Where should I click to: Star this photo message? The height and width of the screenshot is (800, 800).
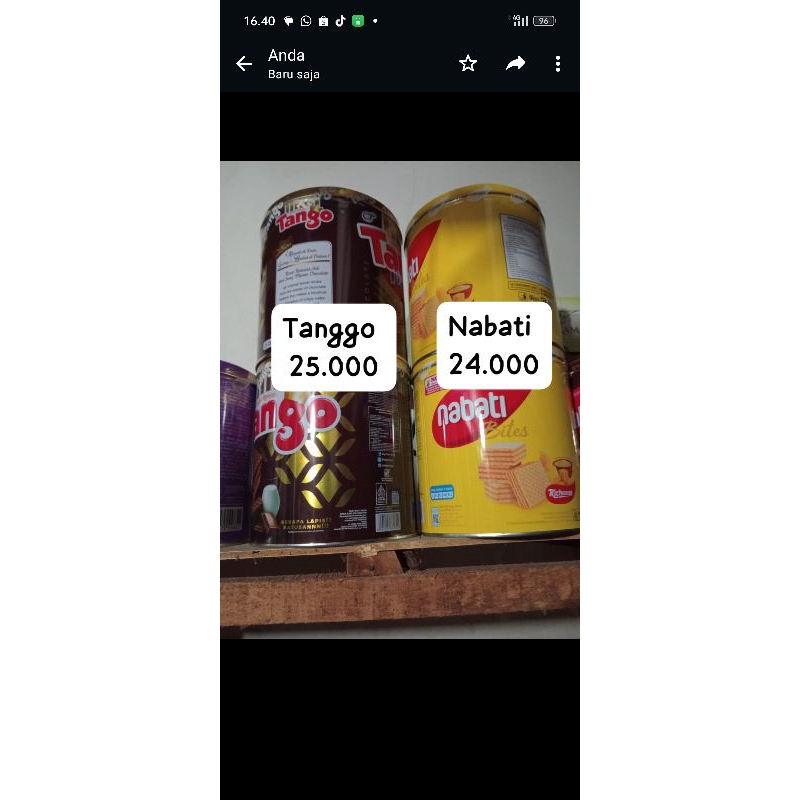[x=468, y=64]
